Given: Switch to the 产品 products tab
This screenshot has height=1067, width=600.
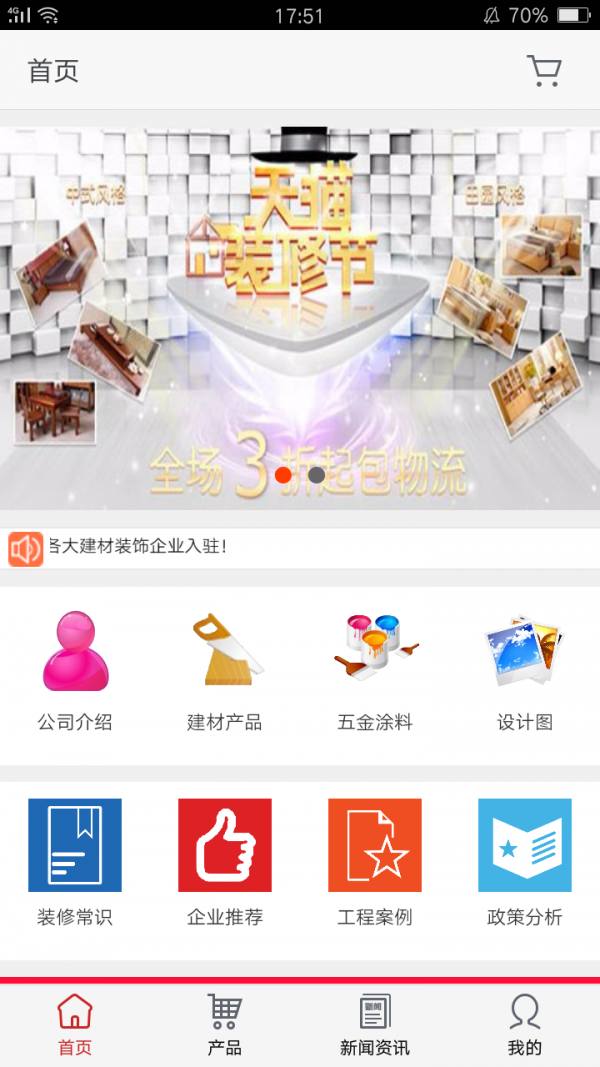Looking at the screenshot, I should [225, 1025].
